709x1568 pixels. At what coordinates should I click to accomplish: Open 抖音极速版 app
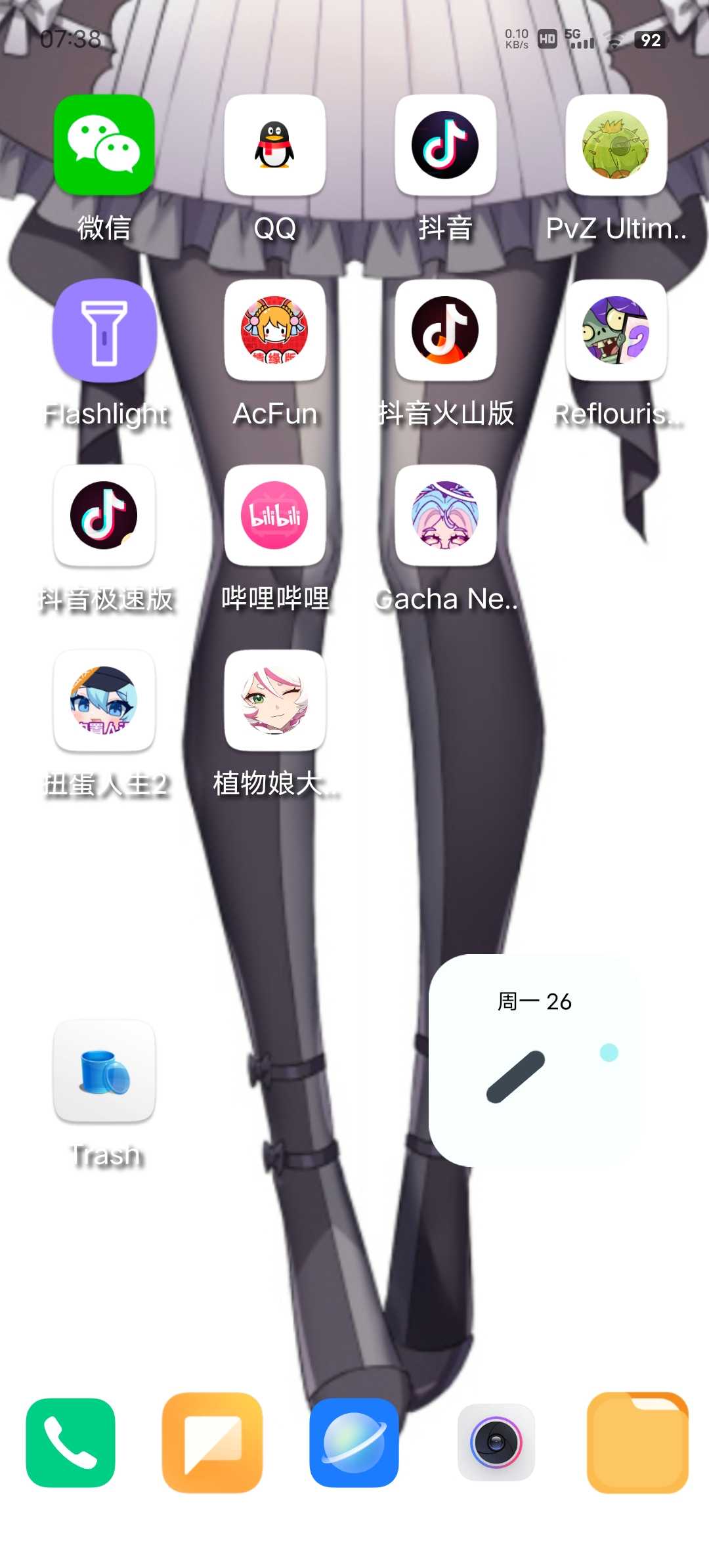104,515
